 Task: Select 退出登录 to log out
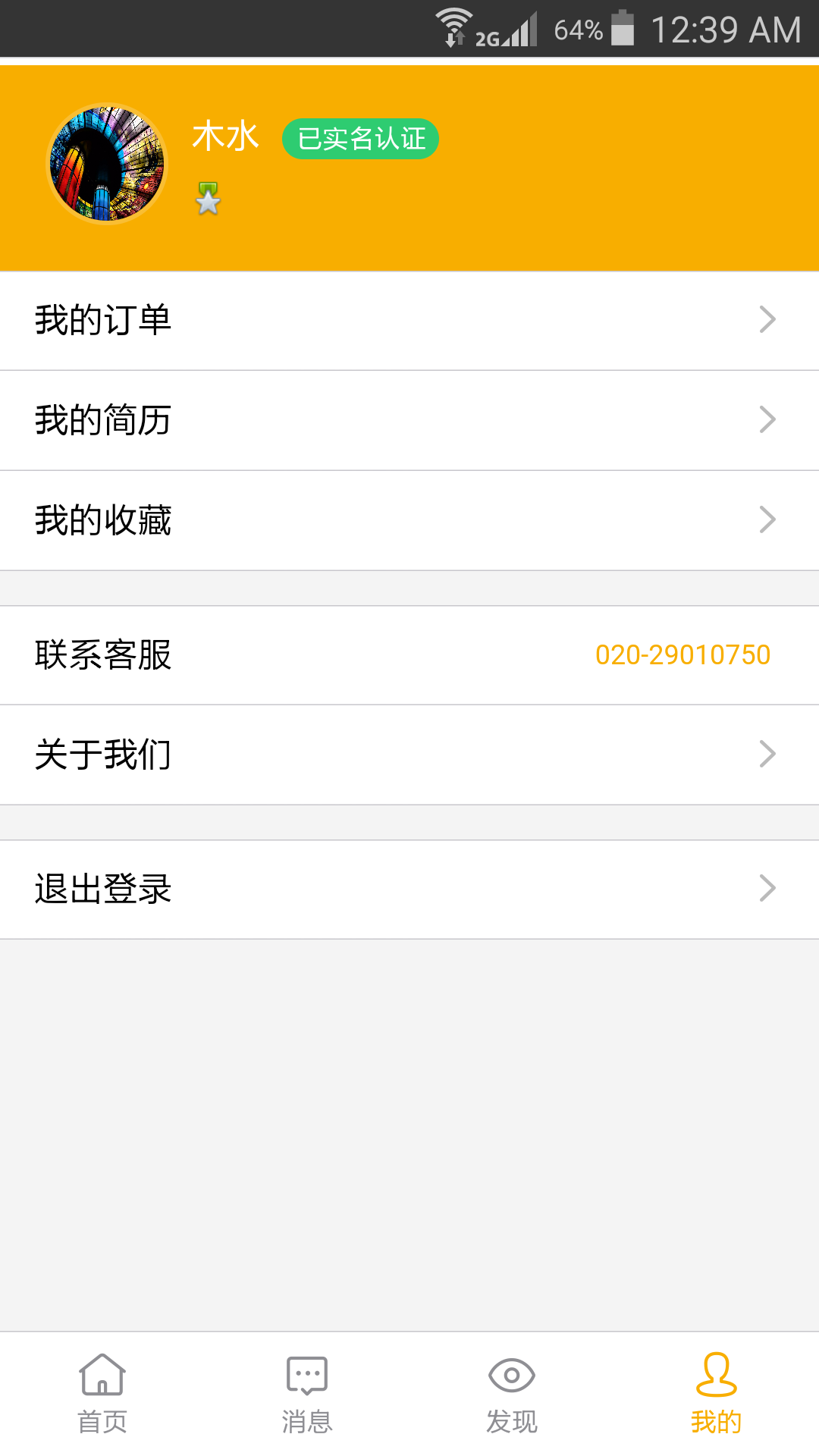[x=409, y=889]
